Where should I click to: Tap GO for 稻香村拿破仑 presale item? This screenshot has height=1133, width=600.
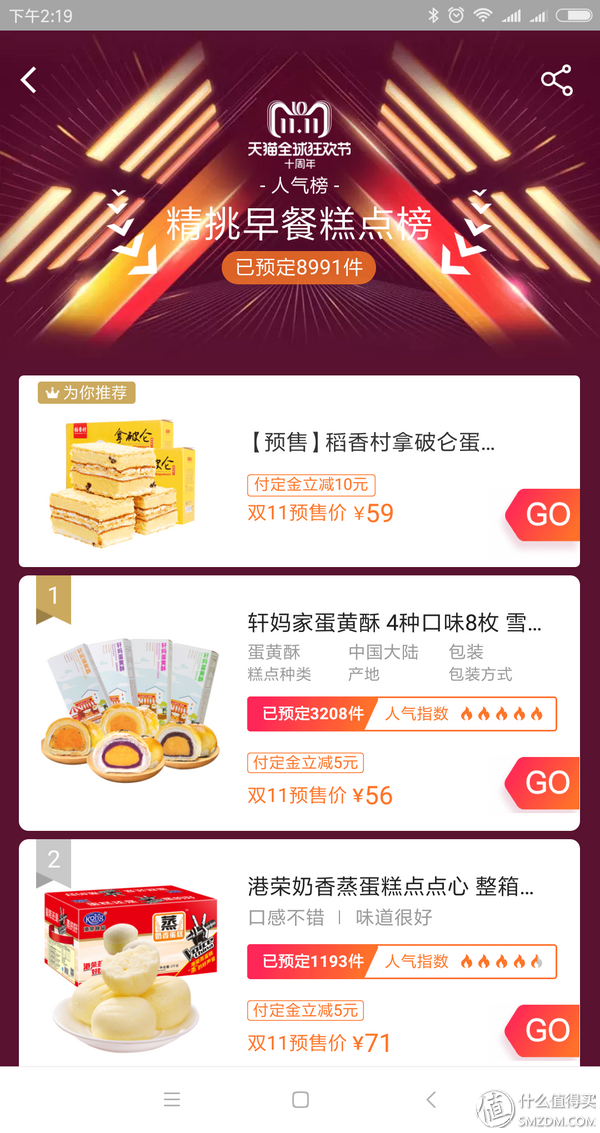(x=545, y=514)
